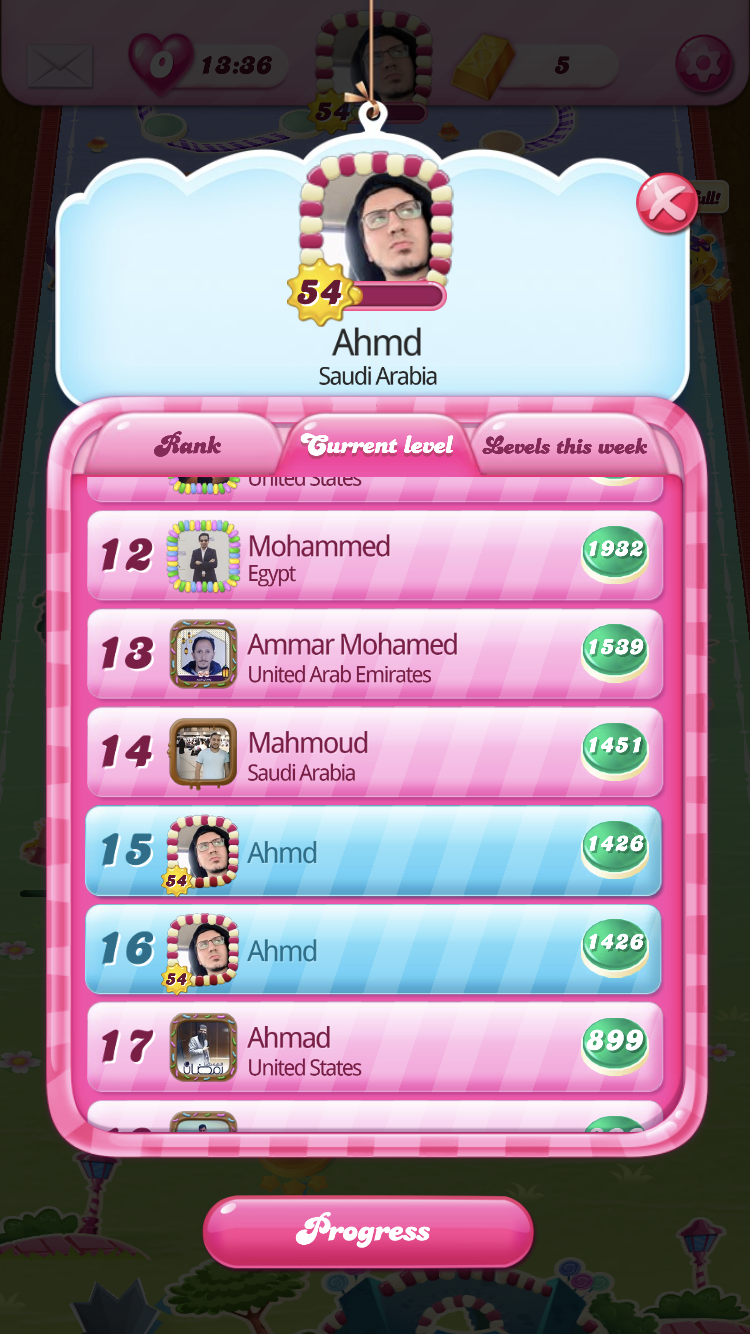750x1334 pixels.
Task: Select the Current level tab
Action: [x=378, y=445]
